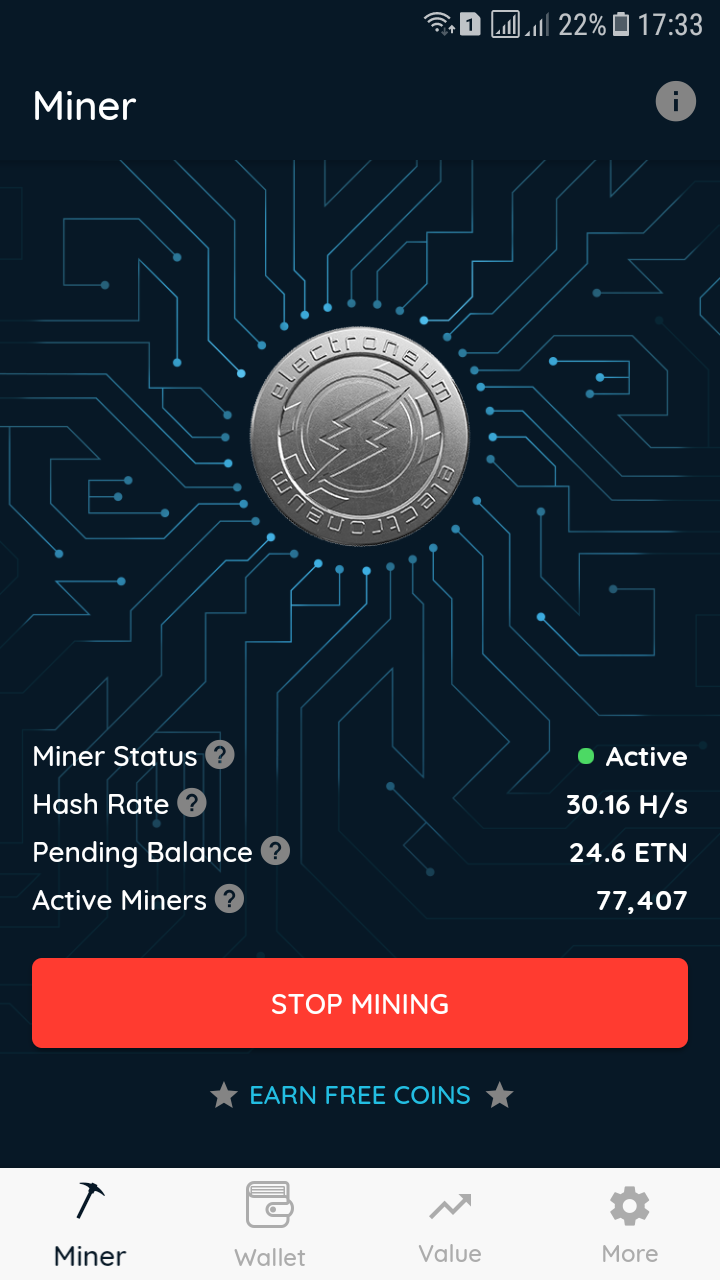
Task: Open the info icon in the header
Action: click(x=675, y=101)
